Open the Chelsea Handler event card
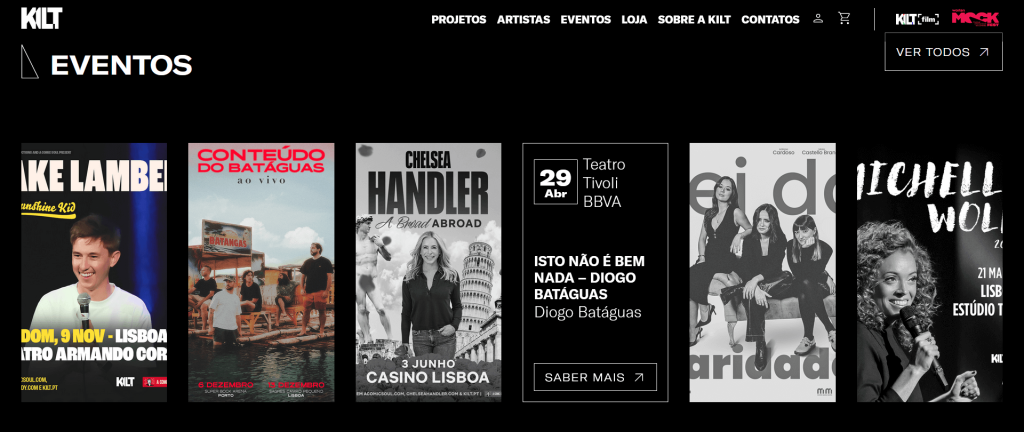The width and height of the screenshot is (1024, 432). [428, 272]
